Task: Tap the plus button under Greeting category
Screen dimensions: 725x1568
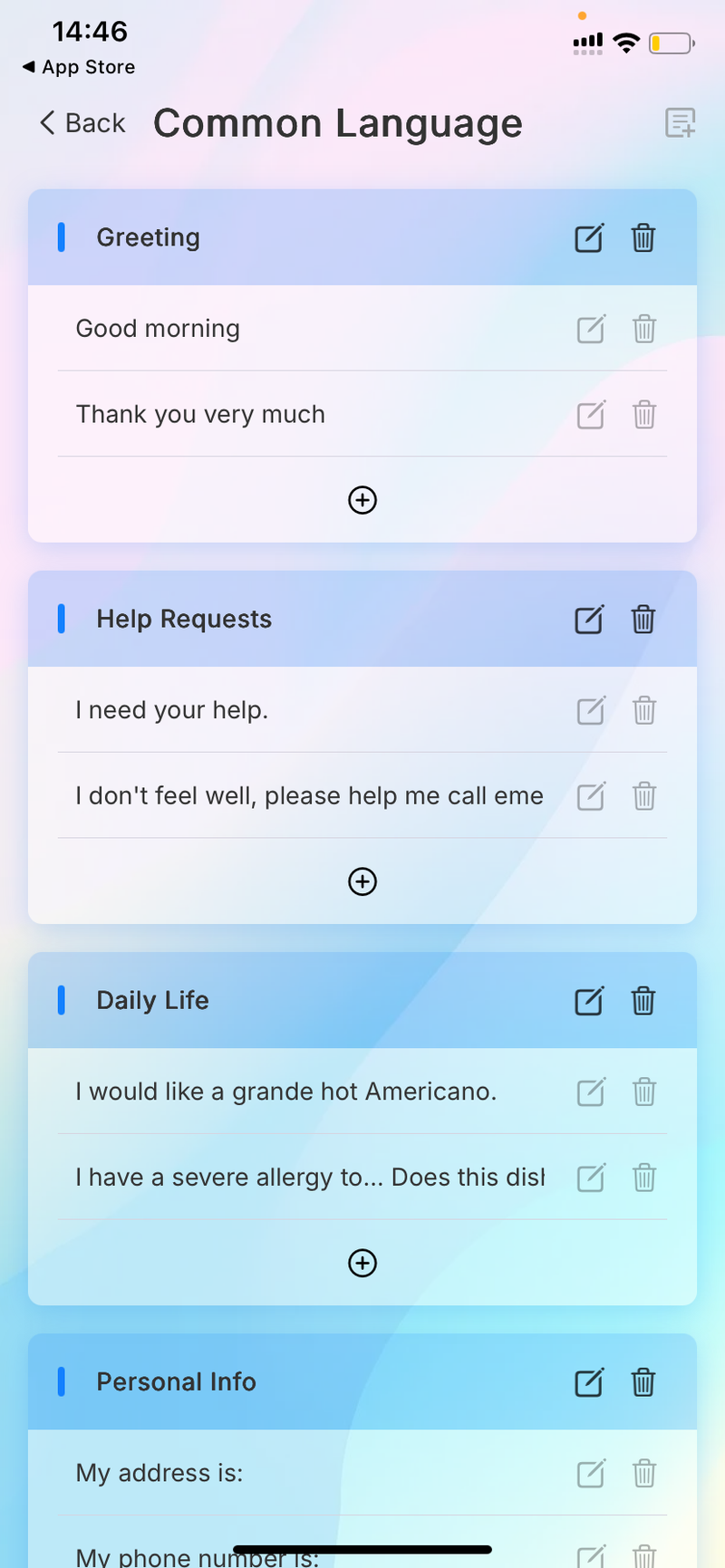Action: [362, 500]
